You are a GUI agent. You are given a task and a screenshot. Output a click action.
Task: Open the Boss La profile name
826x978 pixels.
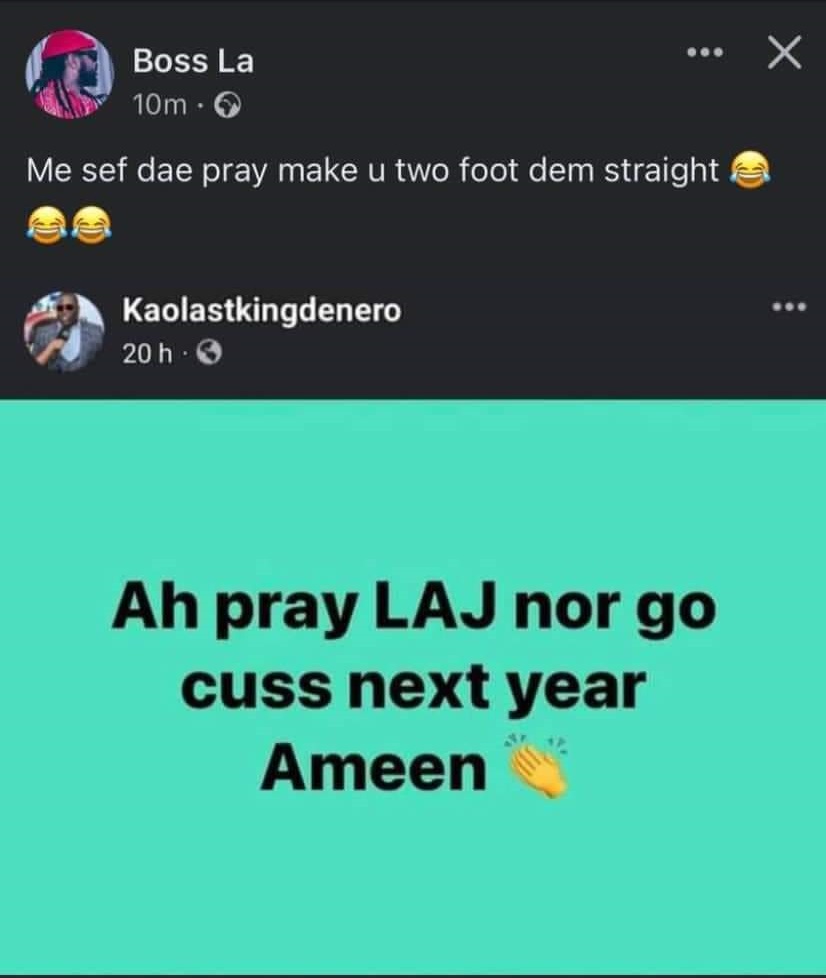click(193, 62)
